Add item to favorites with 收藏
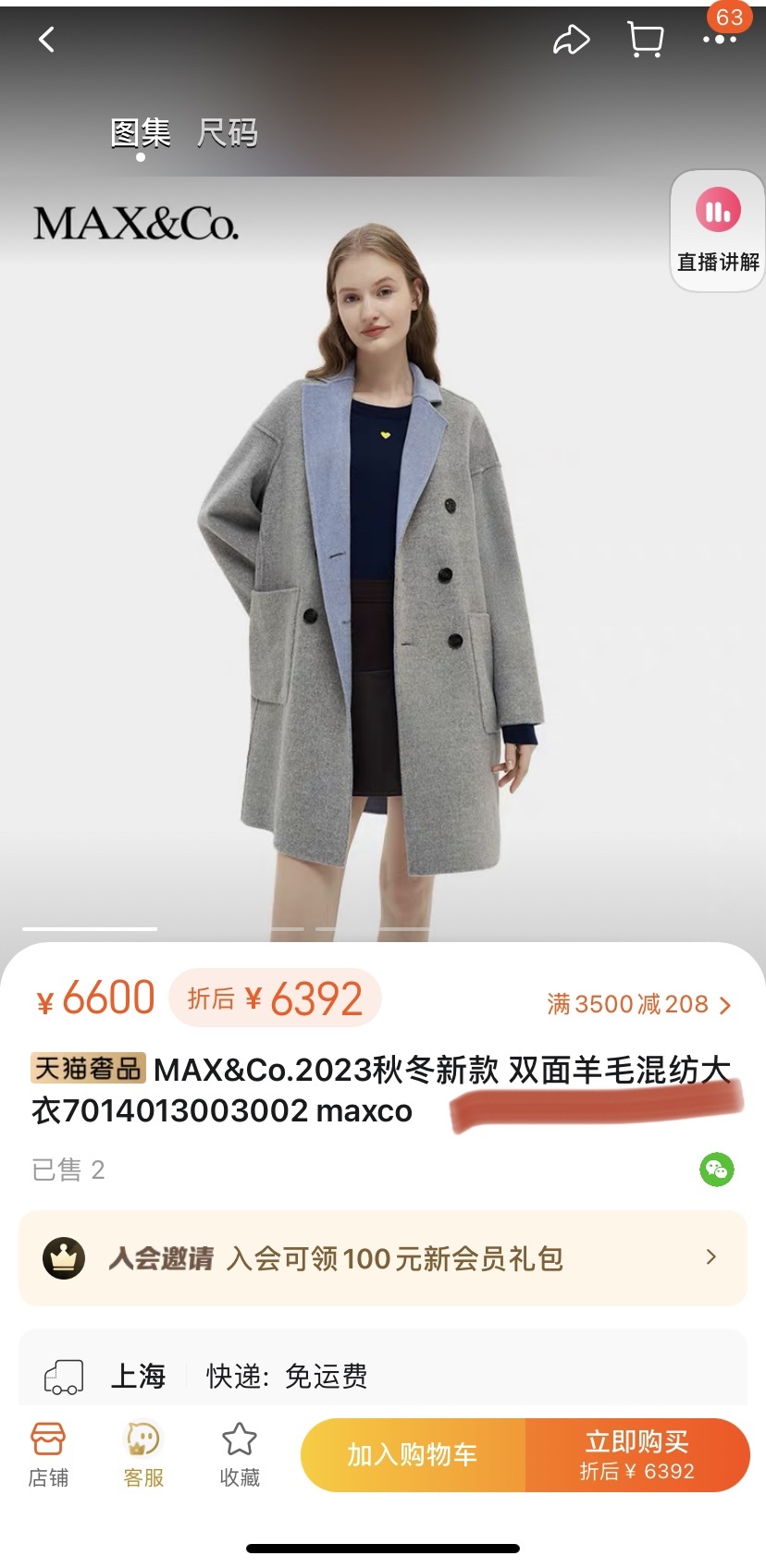This screenshot has width=766, height=1568. (240, 1454)
